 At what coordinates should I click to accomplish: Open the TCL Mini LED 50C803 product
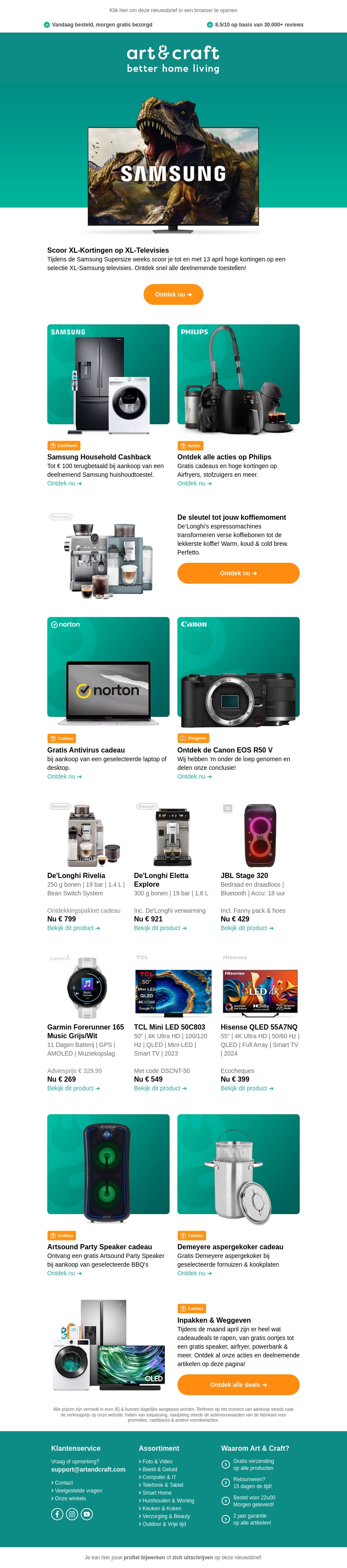pos(160,1088)
